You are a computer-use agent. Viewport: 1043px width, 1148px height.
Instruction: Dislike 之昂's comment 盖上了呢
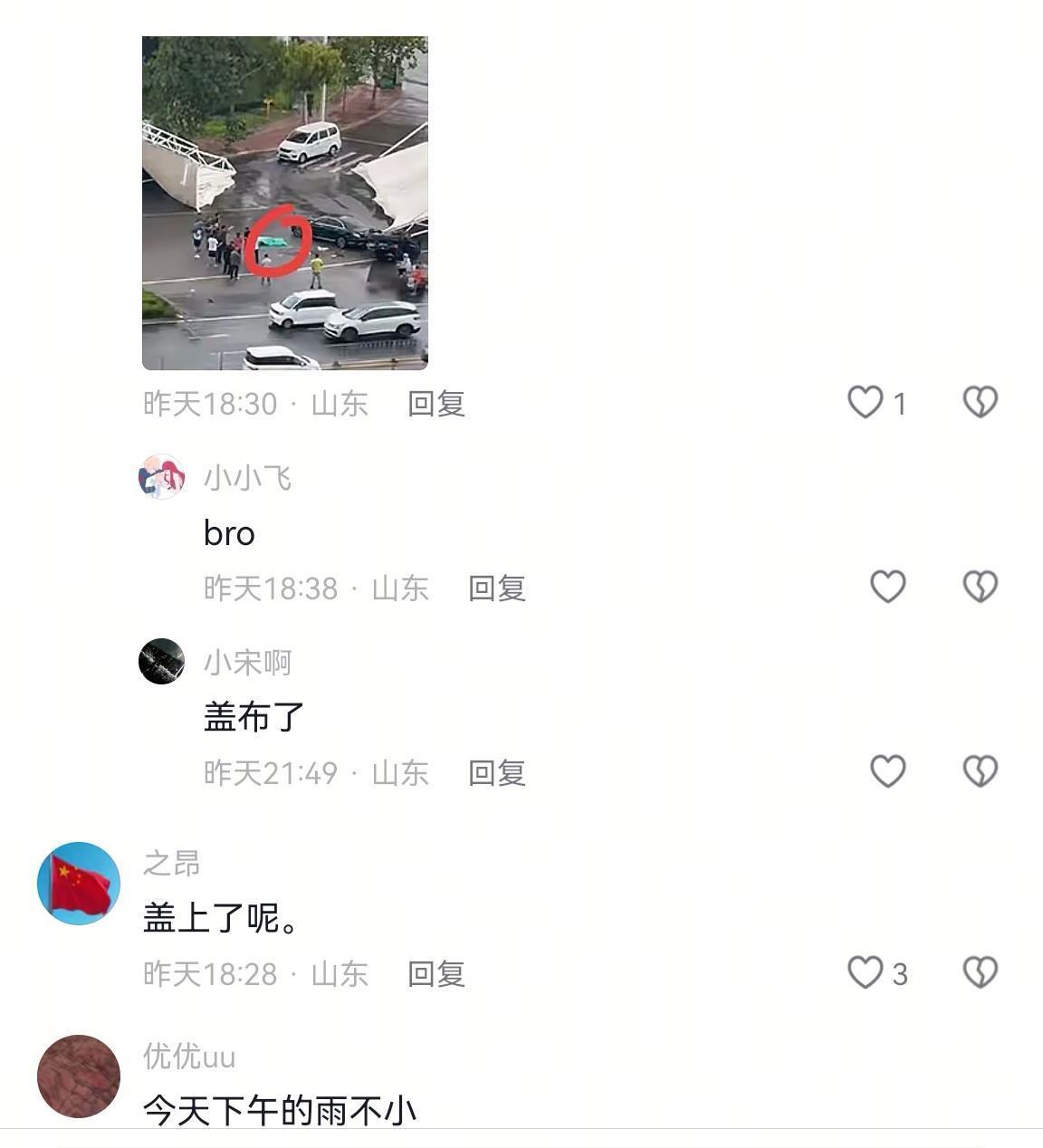[980, 972]
